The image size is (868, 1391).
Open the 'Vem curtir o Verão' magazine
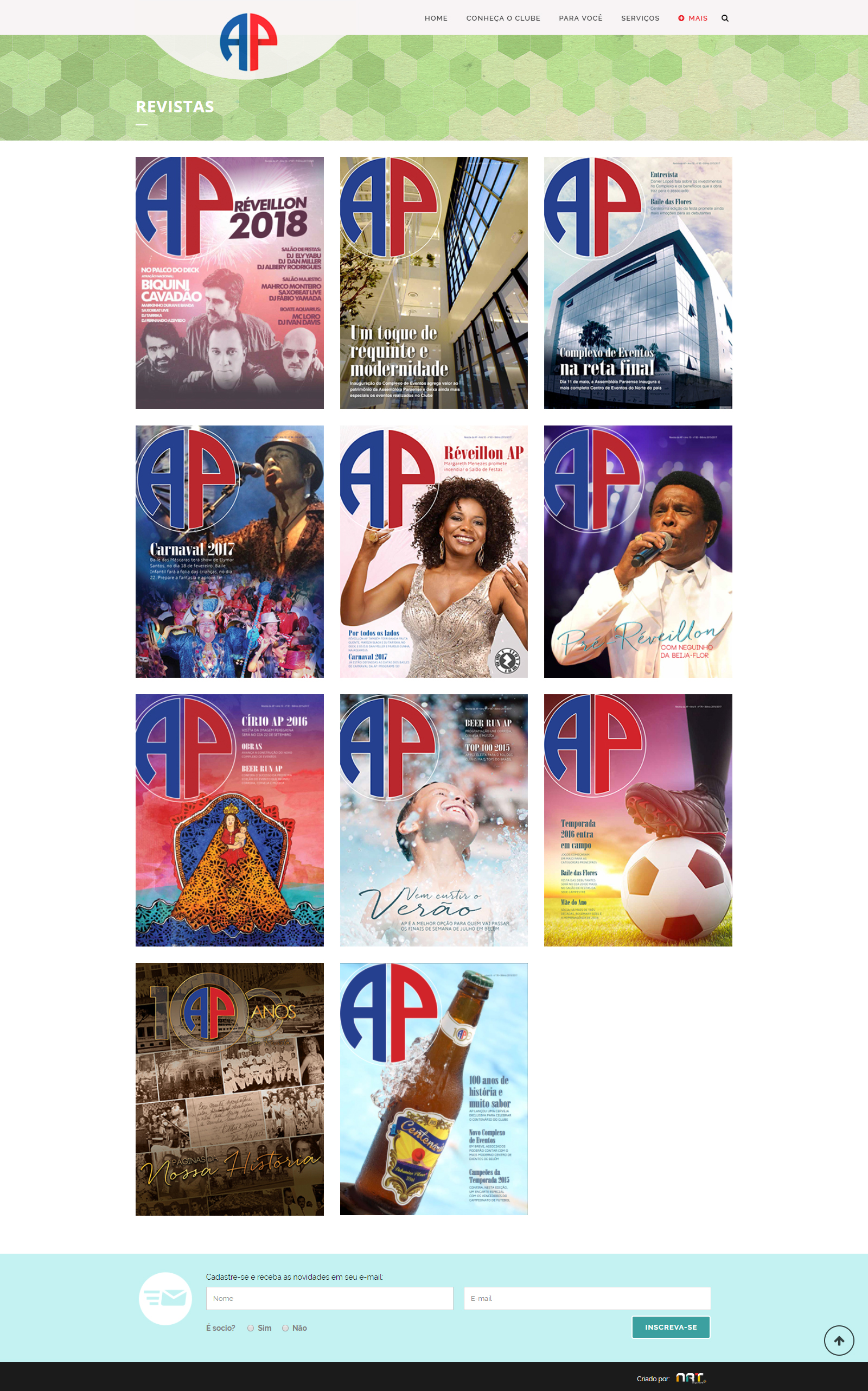433,820
